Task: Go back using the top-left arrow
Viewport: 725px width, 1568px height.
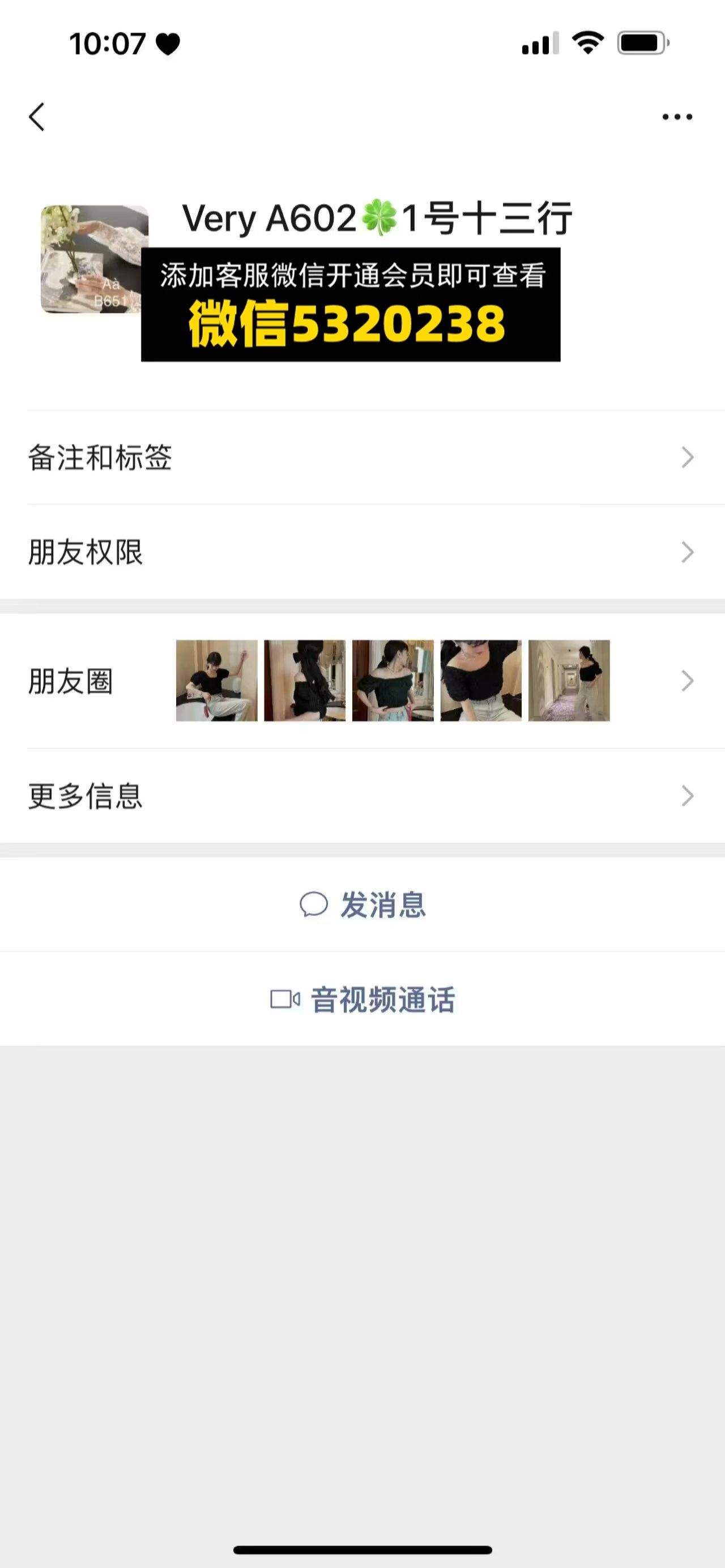Action: click(36, 117)
